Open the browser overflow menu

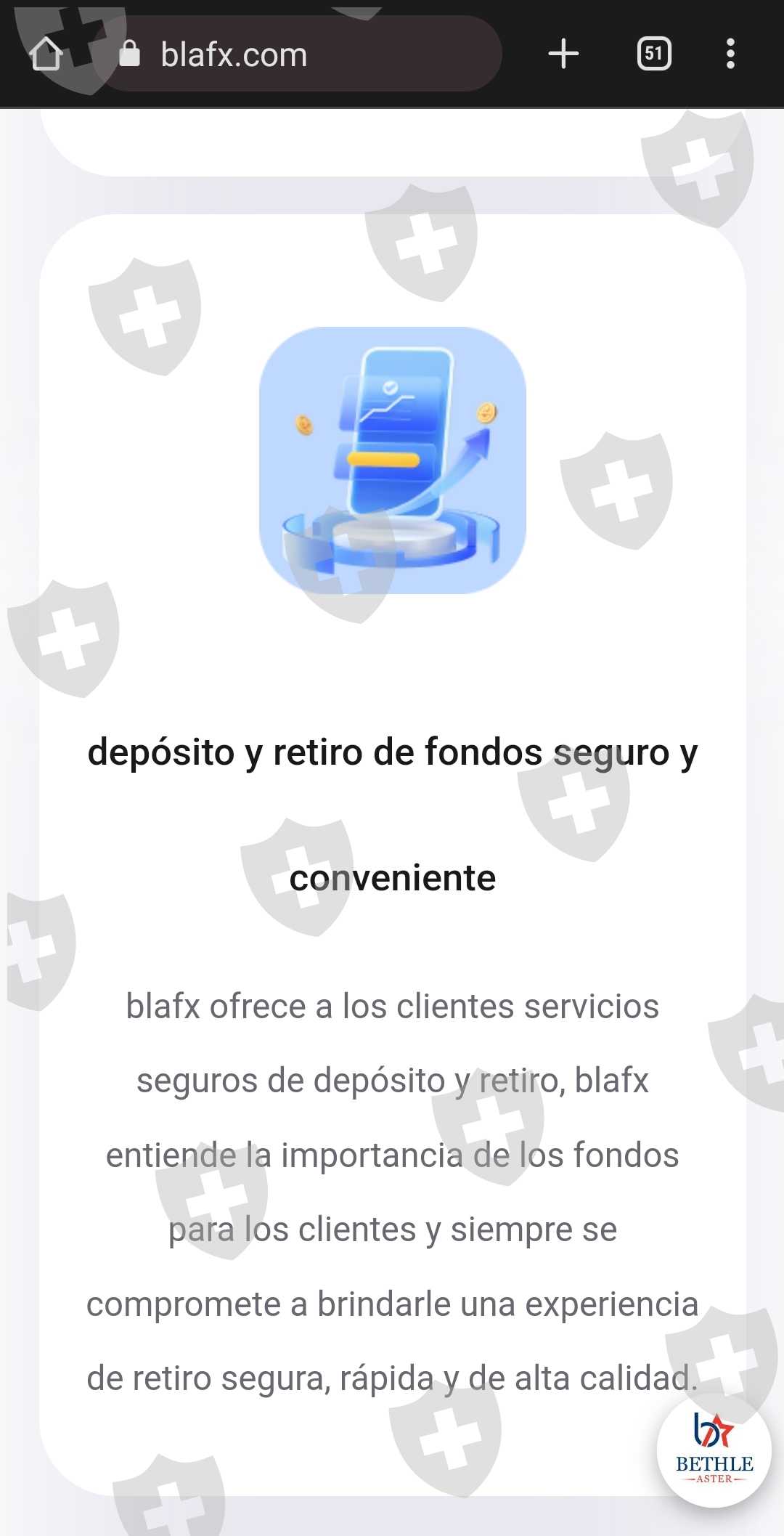click(x=730, y=54)
